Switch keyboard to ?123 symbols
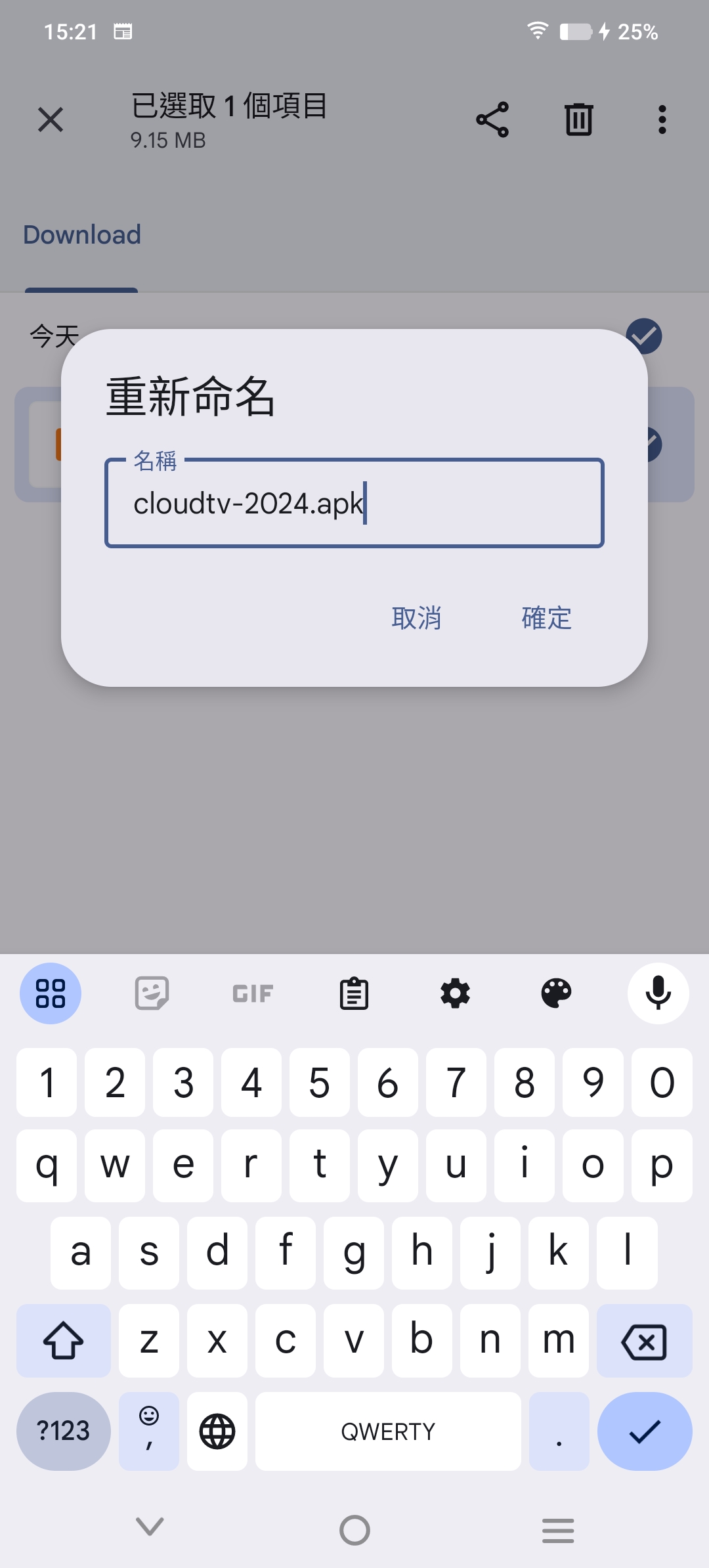 point(63,1431)
